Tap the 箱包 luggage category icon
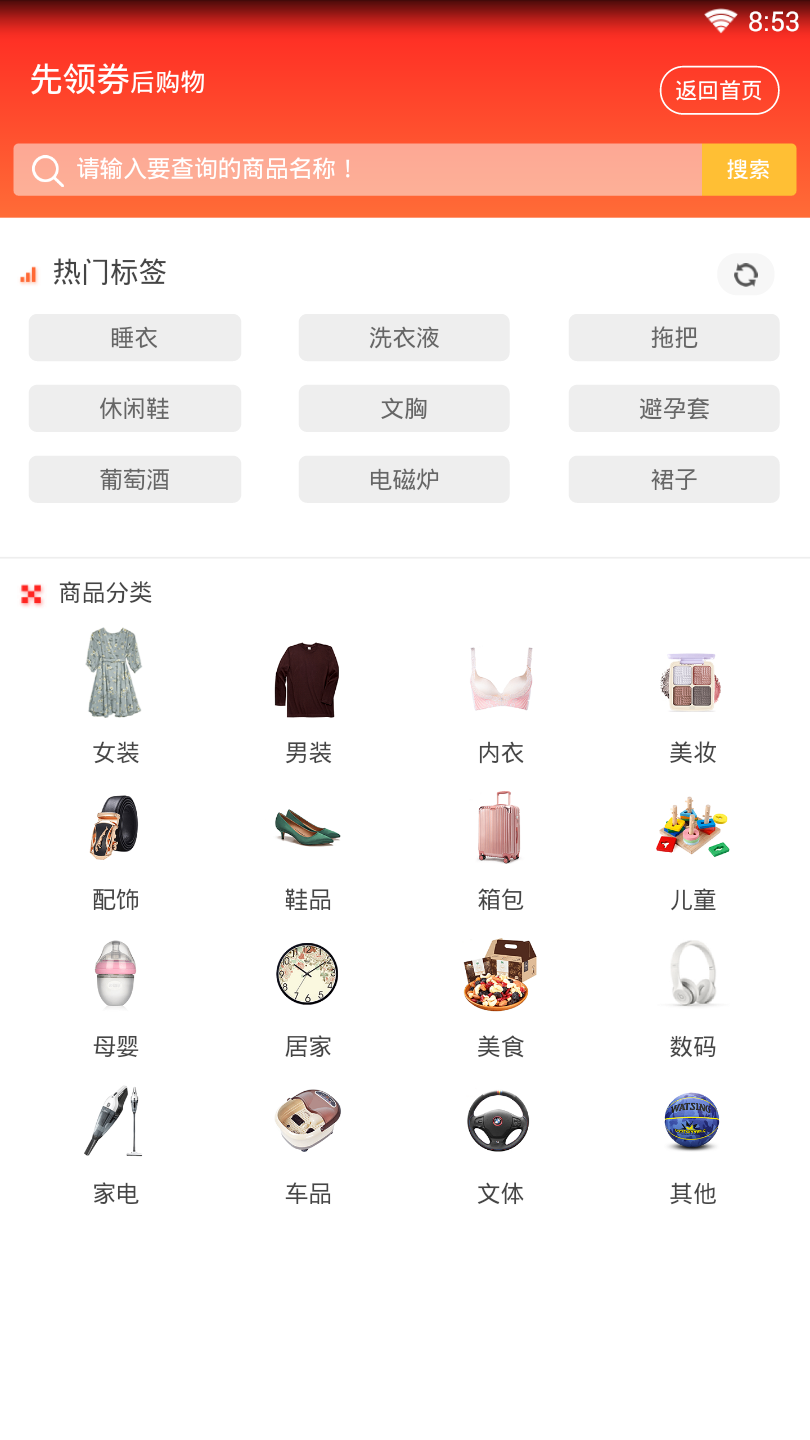 (498, 827)
